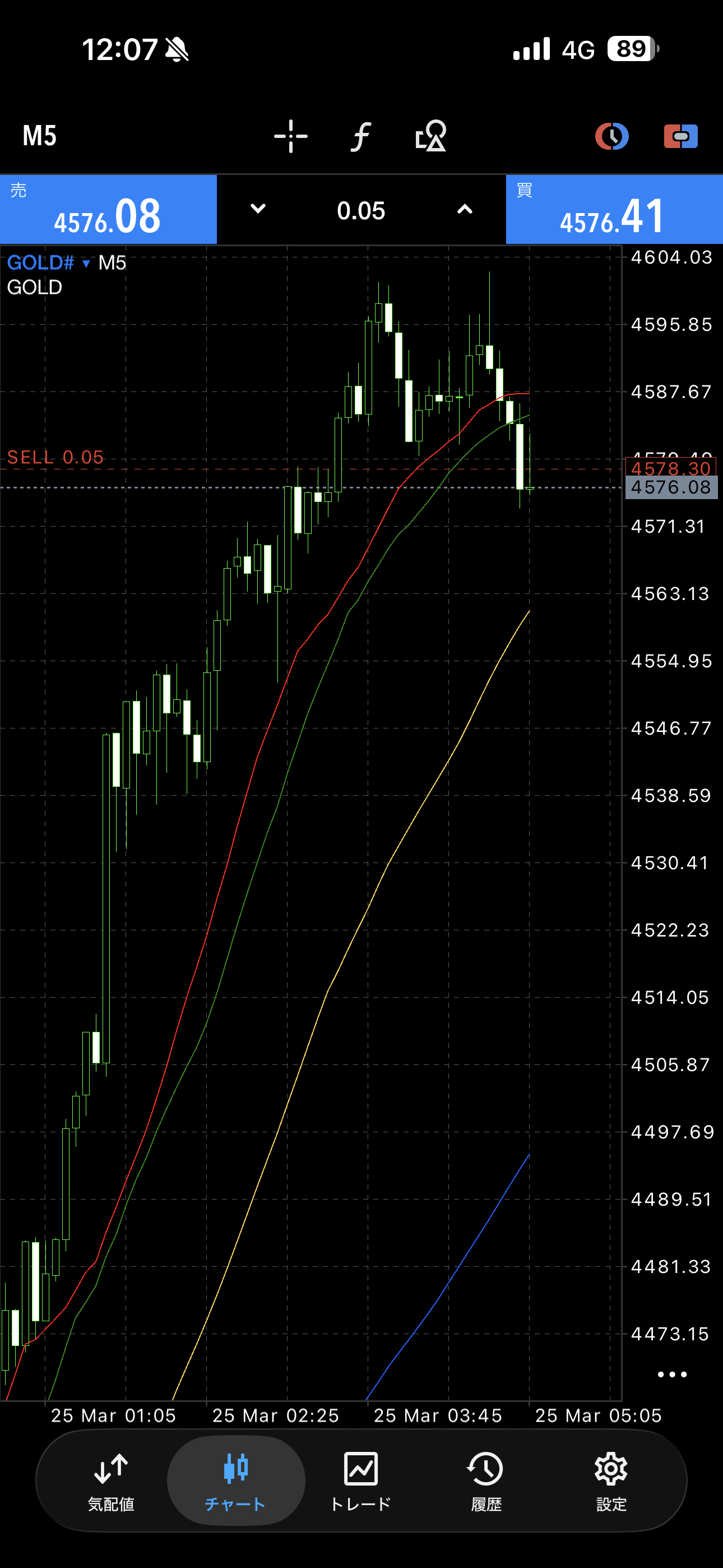Sell at 4576.08
The height and width of the screenshot is (1568, 723).
click(x=108, y=210)
